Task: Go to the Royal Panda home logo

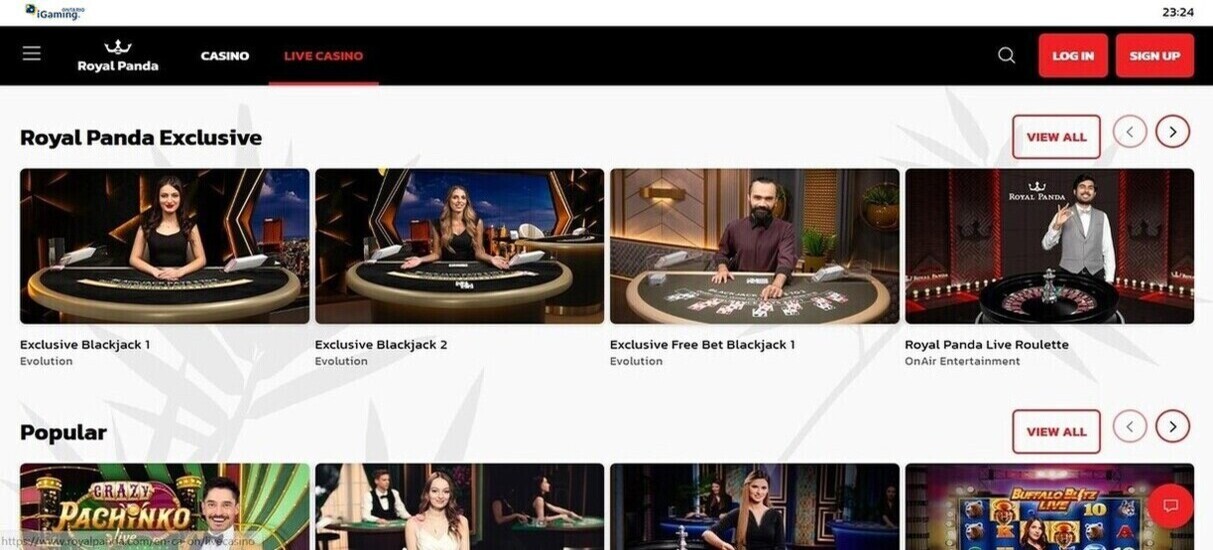Action: pyautogui.click(x=118, y=56)
